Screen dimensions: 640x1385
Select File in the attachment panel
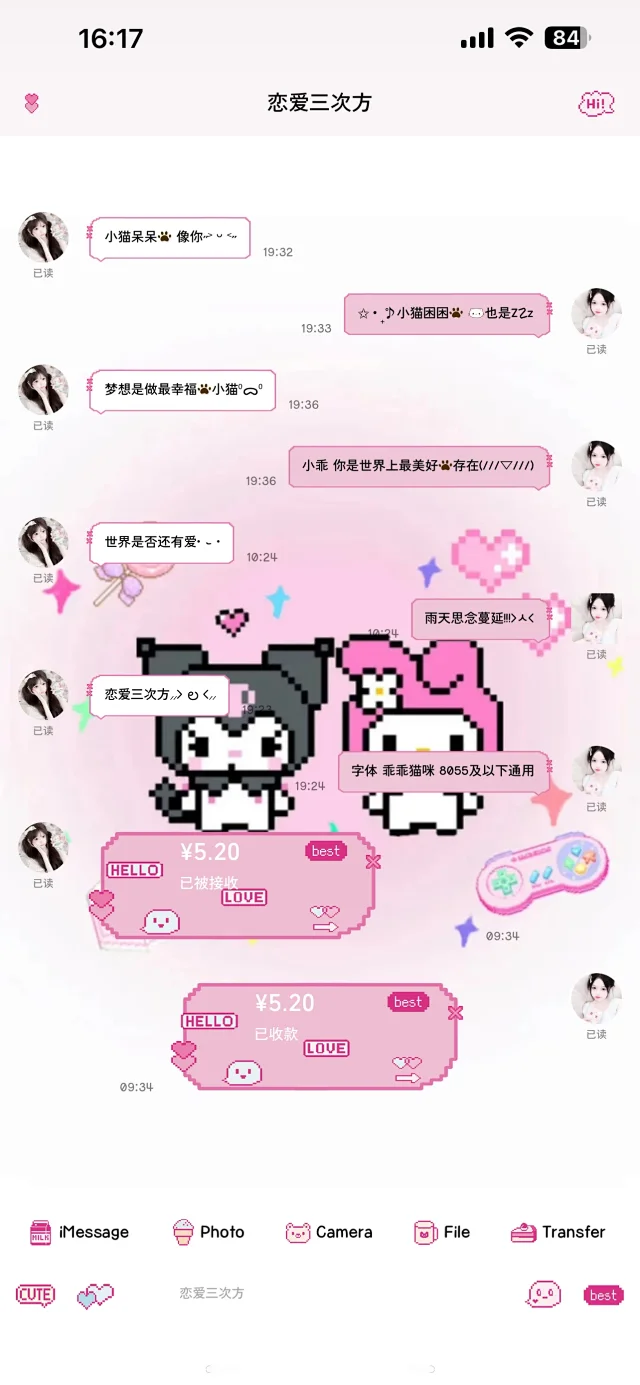pyautogui.click(x=442, y=1232)
